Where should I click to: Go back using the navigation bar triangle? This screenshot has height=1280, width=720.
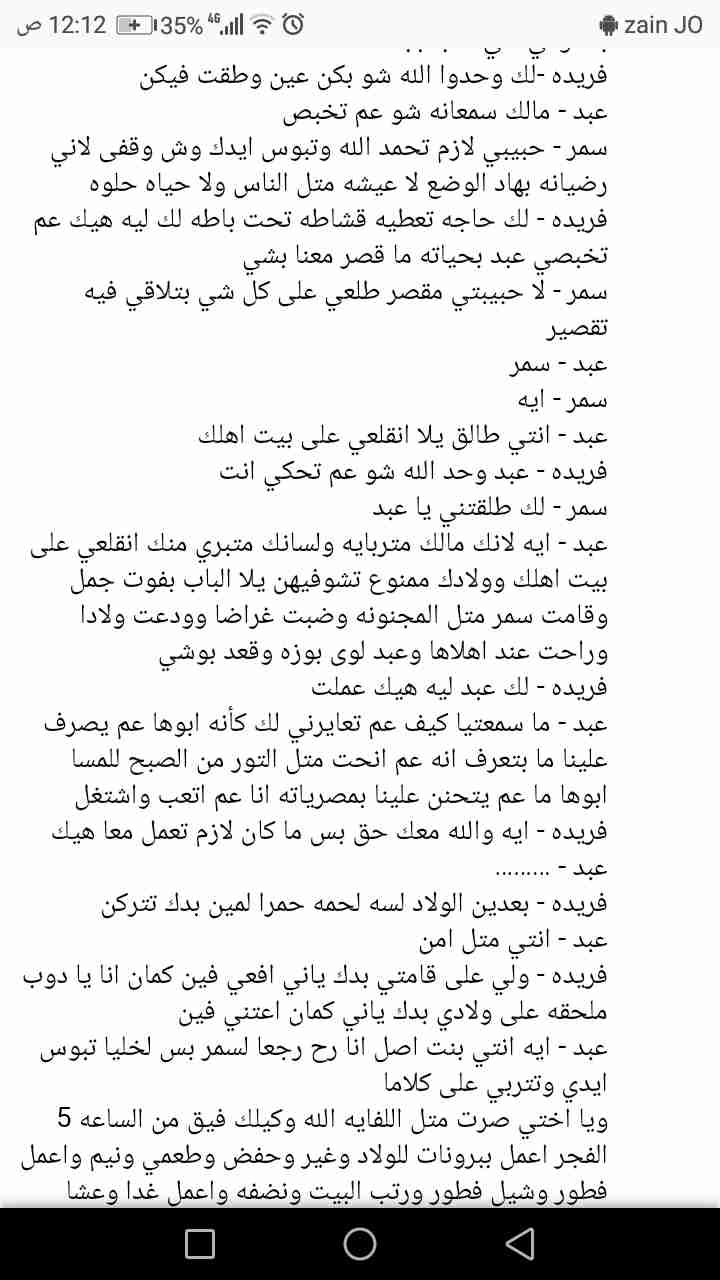tap(519, 1243)
